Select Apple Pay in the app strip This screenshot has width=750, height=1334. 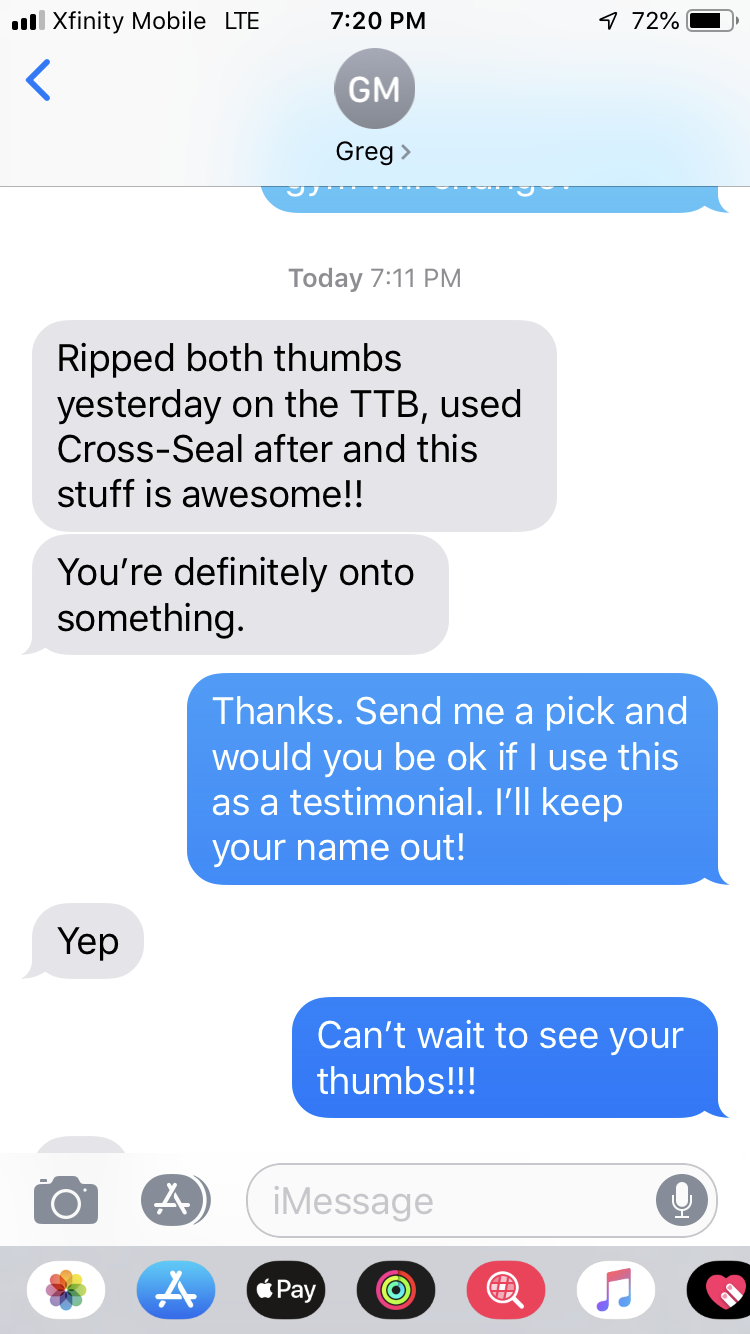point(286,1290)
